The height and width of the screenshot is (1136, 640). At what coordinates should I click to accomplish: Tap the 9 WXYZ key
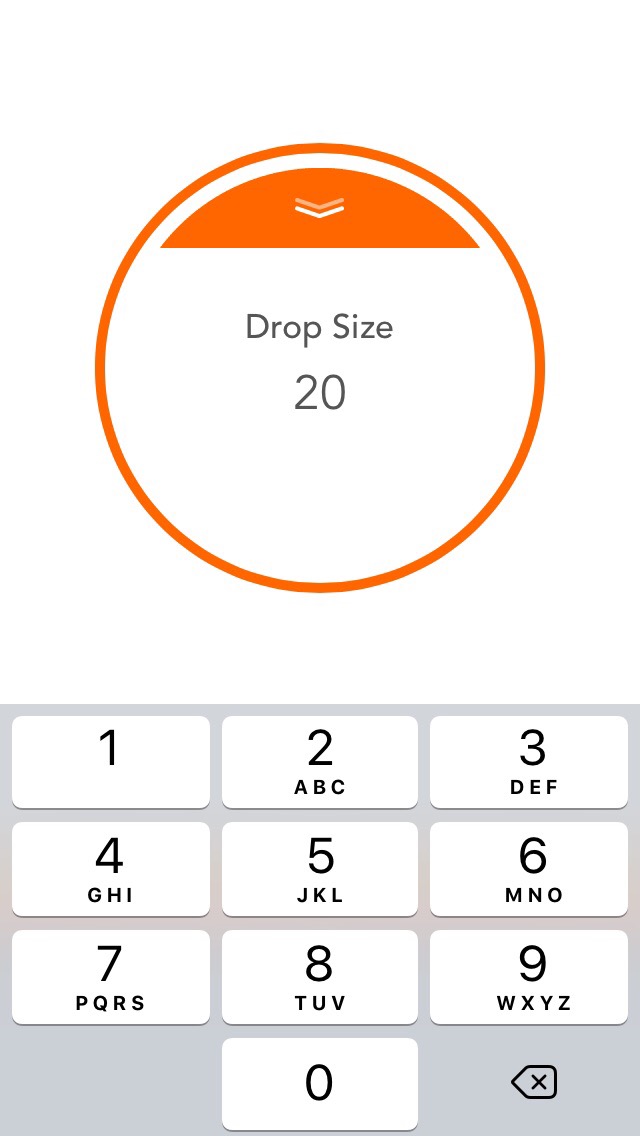tap(528, 977)
